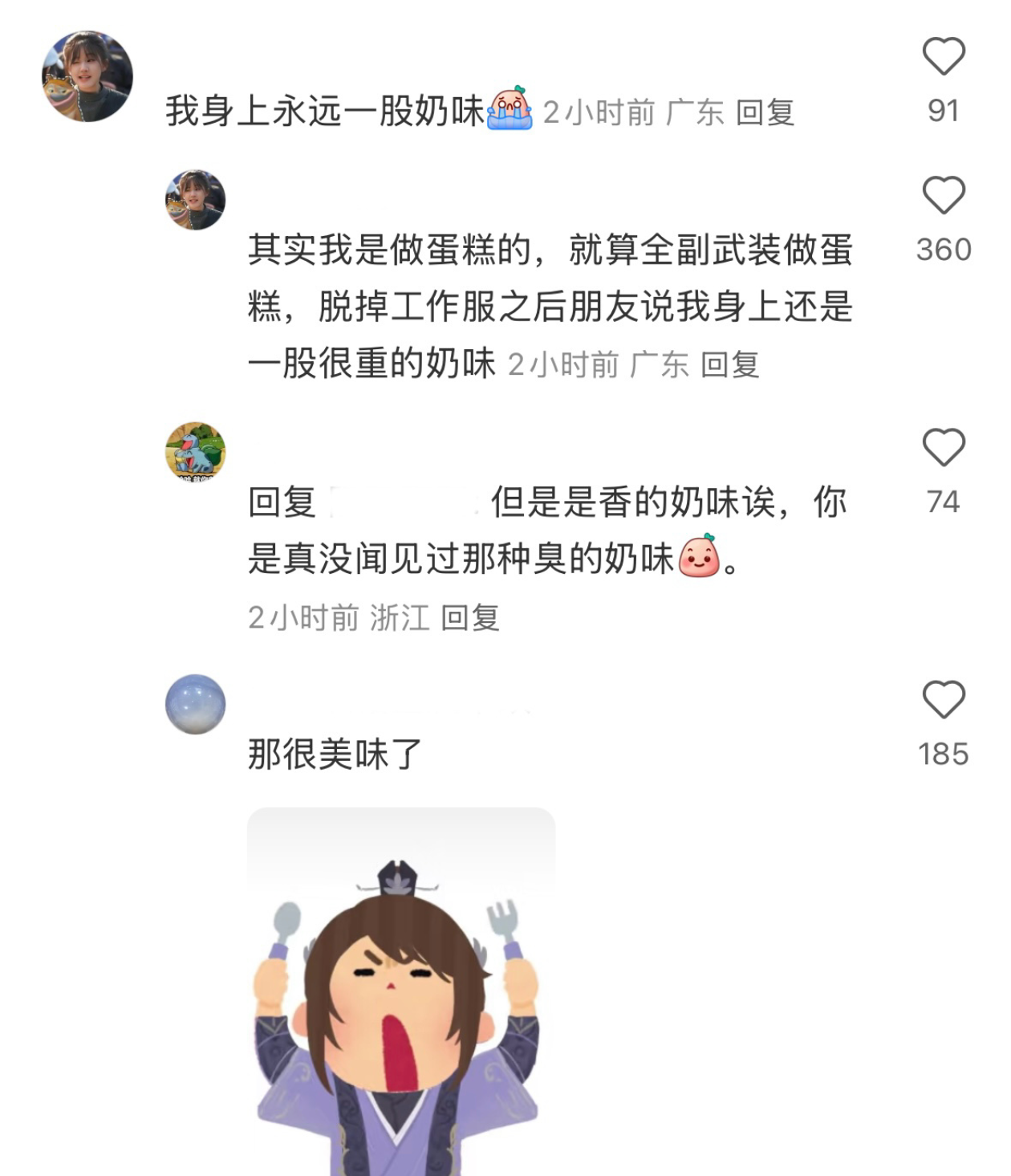Open the first commenter's profile avatar
The image size is (1011, 1176).
[x=86, y=76]
